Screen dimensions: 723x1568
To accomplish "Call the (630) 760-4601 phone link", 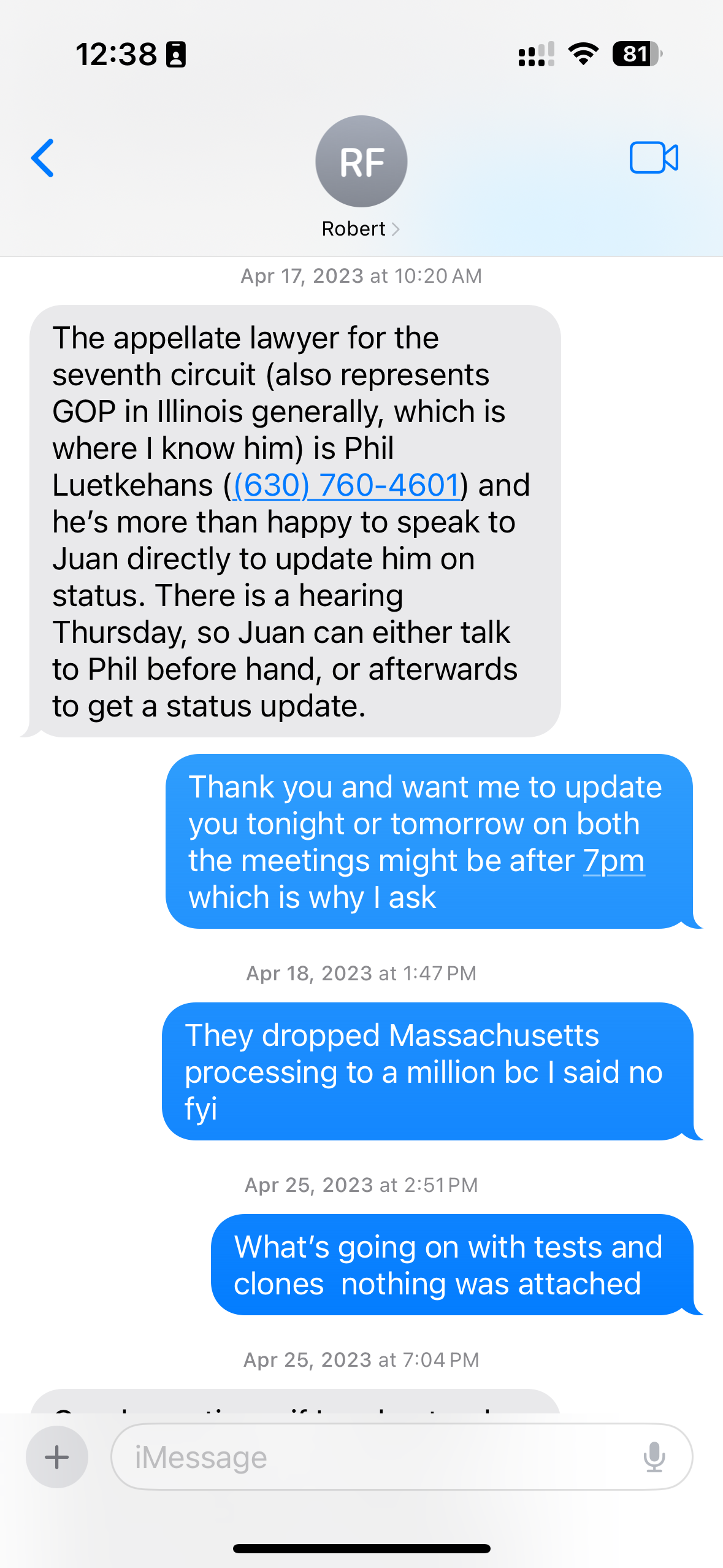I will (346, 485).
